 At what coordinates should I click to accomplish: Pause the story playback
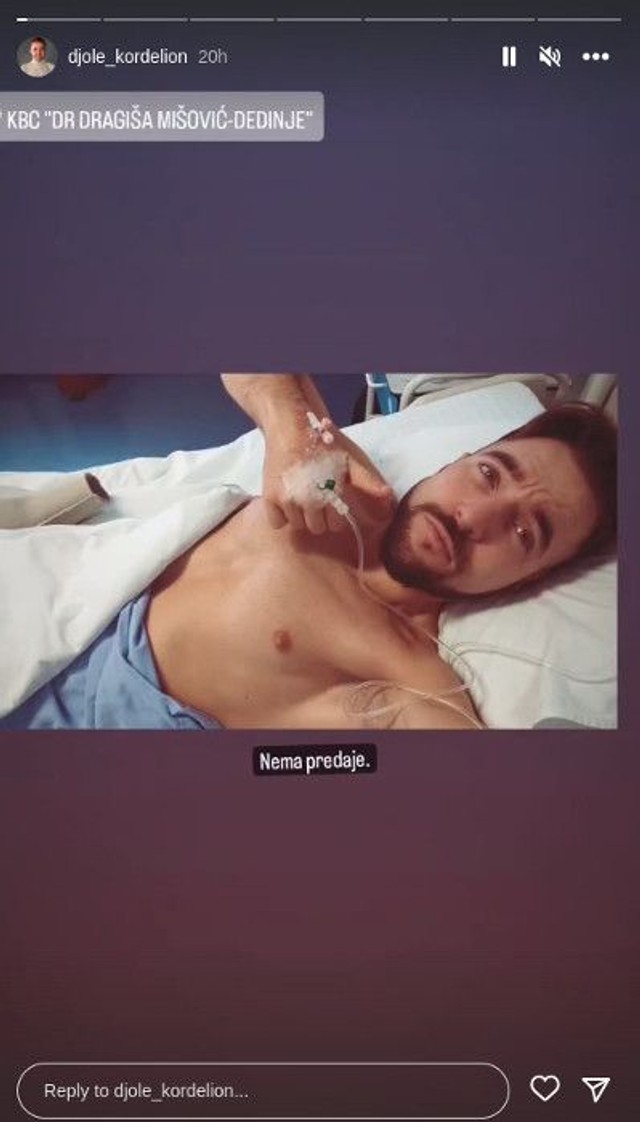click(509, 57)
